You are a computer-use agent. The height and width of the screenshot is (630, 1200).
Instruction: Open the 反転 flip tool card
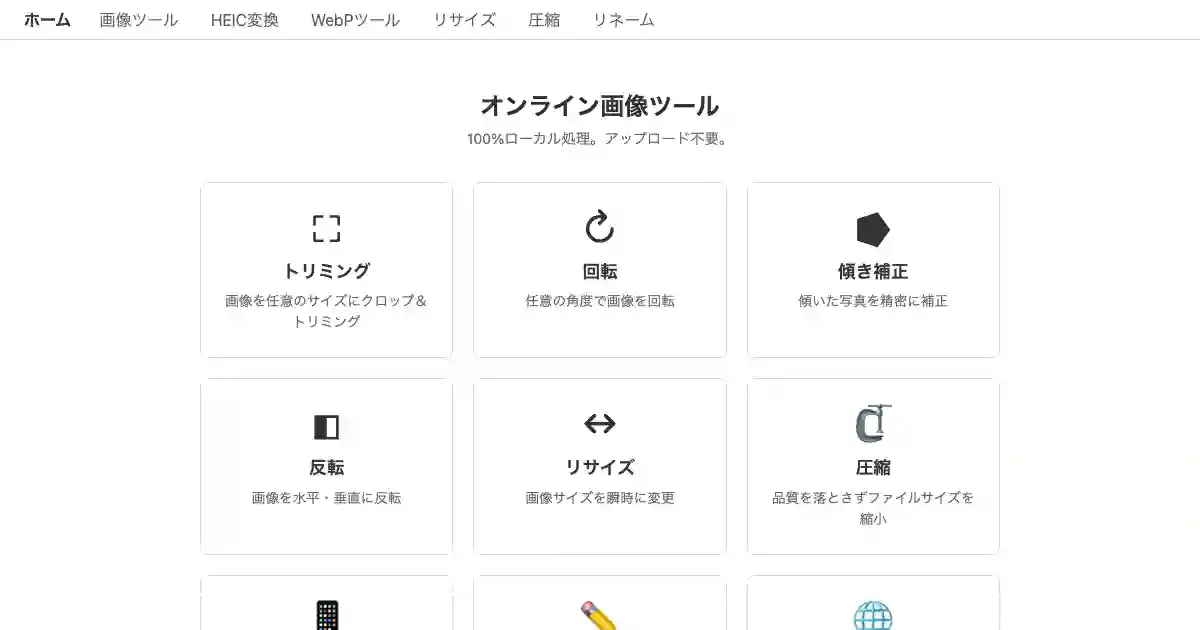point(326,466)
